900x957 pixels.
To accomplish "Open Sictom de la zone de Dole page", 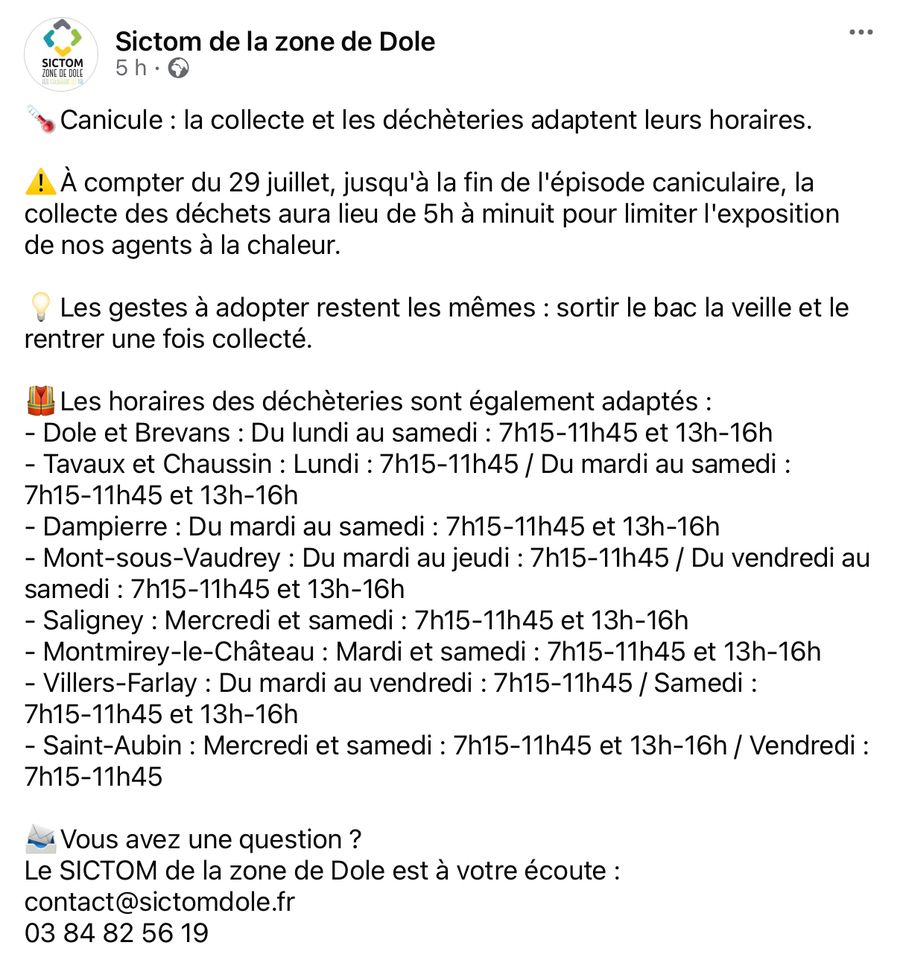I will pos(275,42).
